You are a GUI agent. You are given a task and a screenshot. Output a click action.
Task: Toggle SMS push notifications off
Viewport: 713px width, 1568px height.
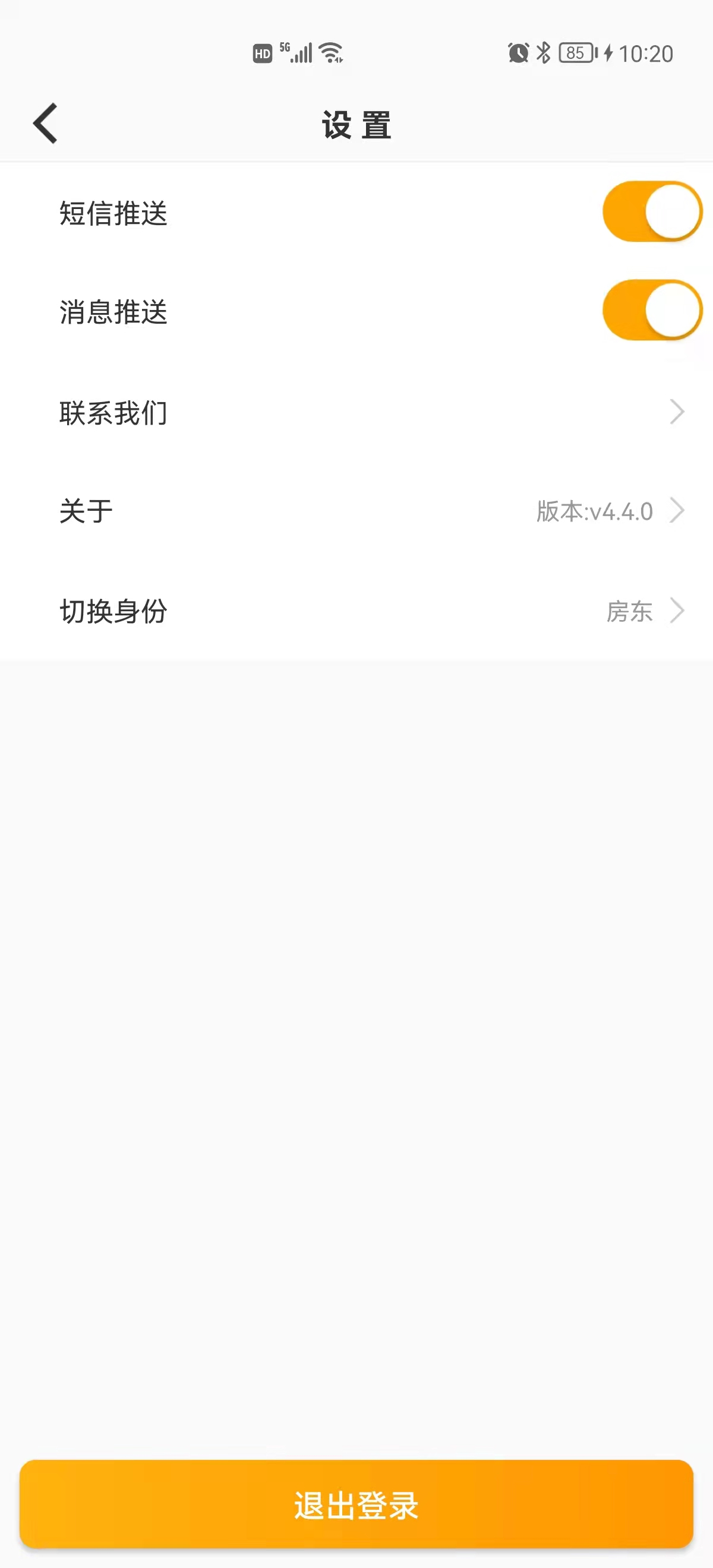click(652, 211)
